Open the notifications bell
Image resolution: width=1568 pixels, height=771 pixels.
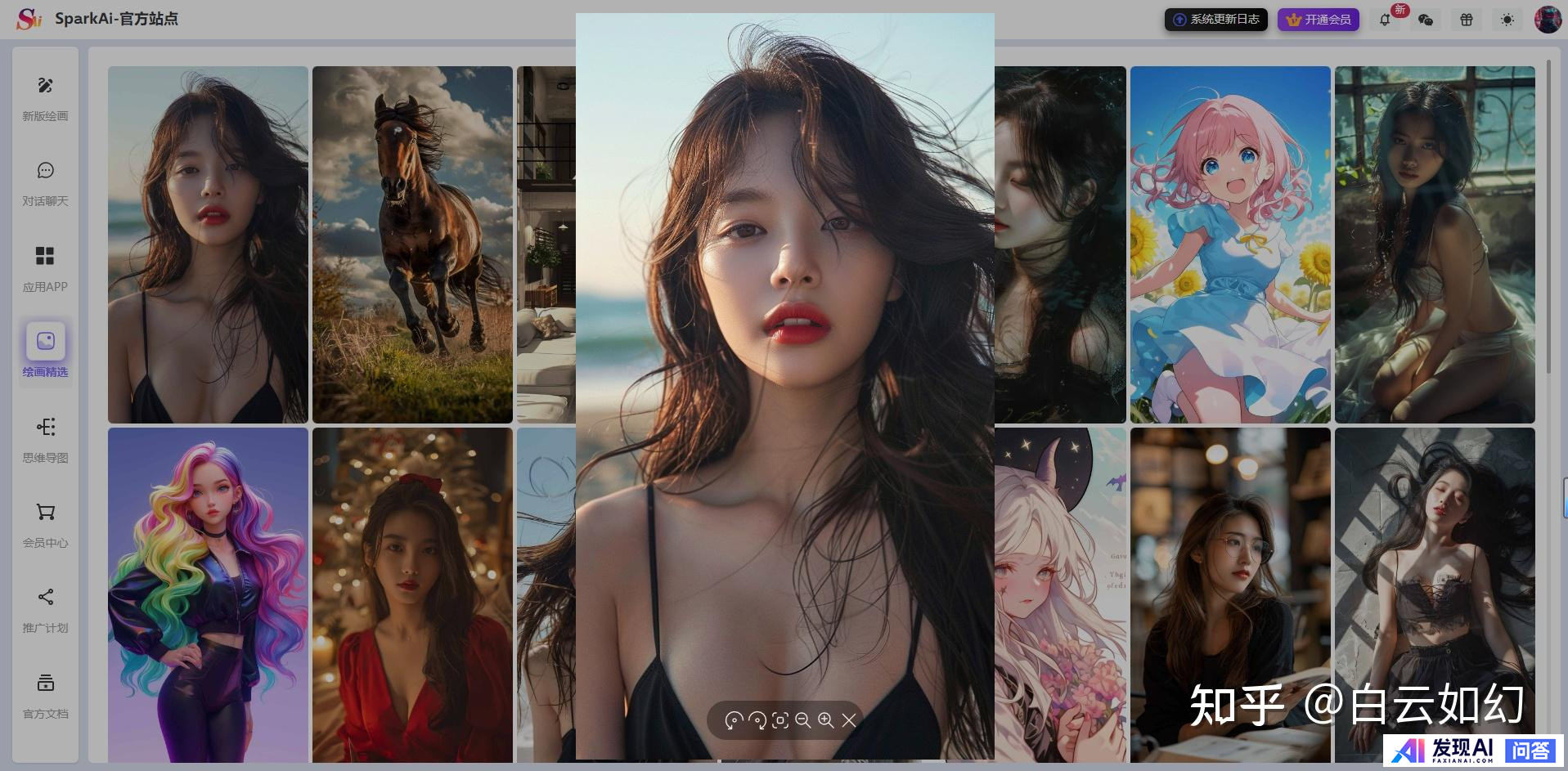[1385, 20]
